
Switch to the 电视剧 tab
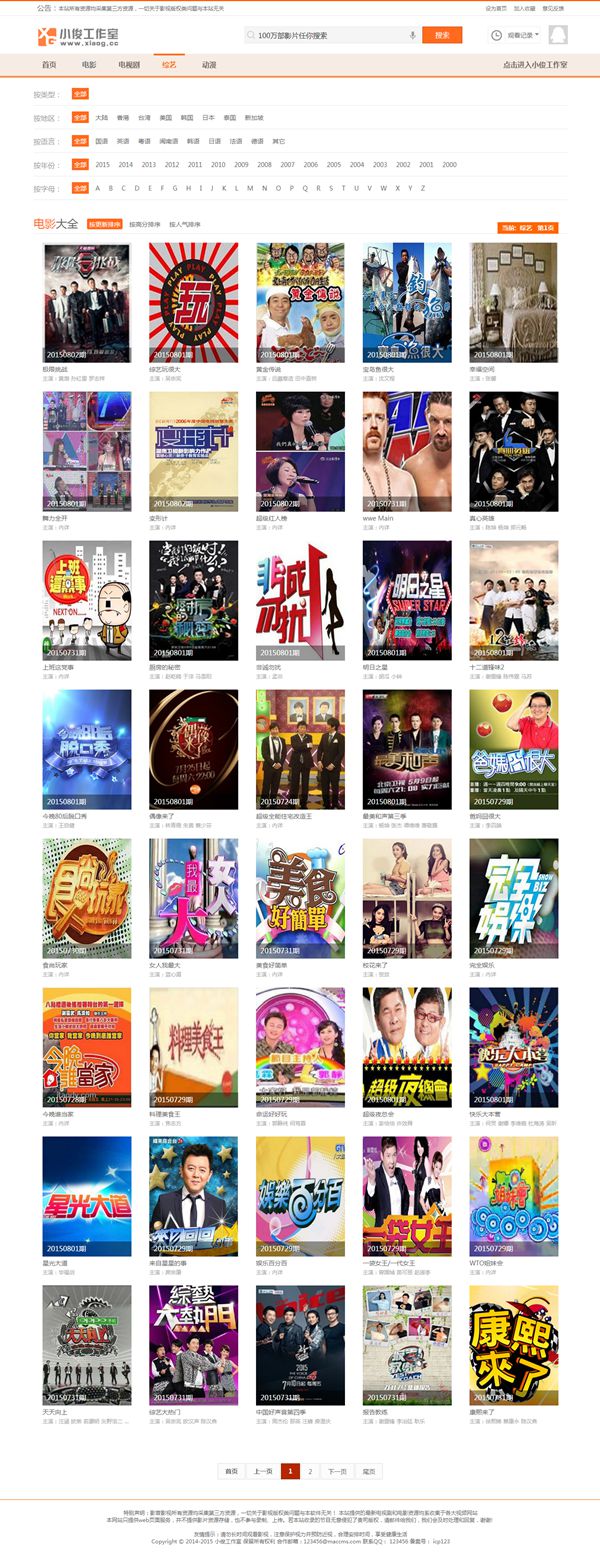click(x=129, y=64)
